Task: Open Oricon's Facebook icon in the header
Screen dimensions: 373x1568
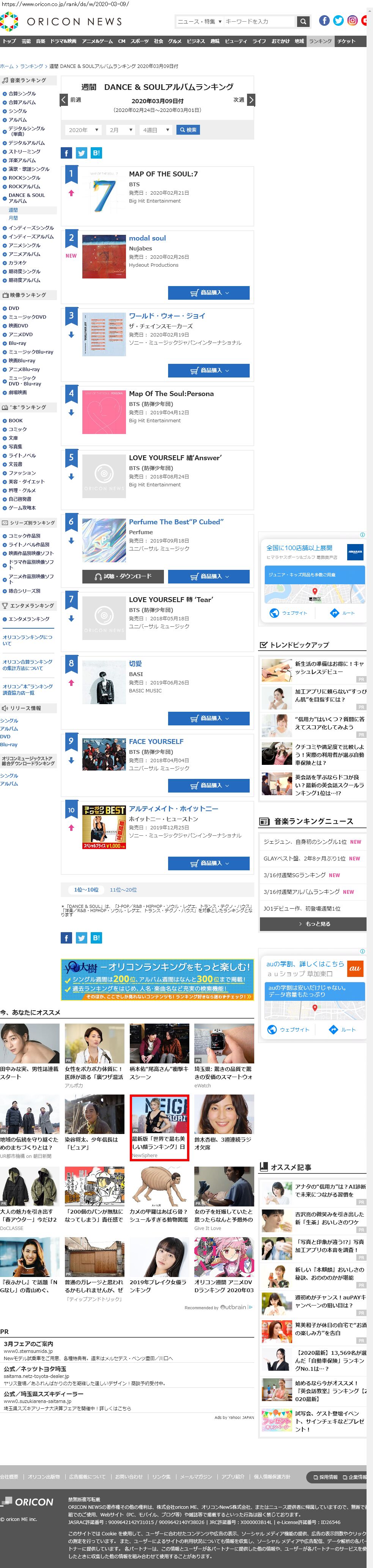Action: pyautogui.click(x=324, y=21)
